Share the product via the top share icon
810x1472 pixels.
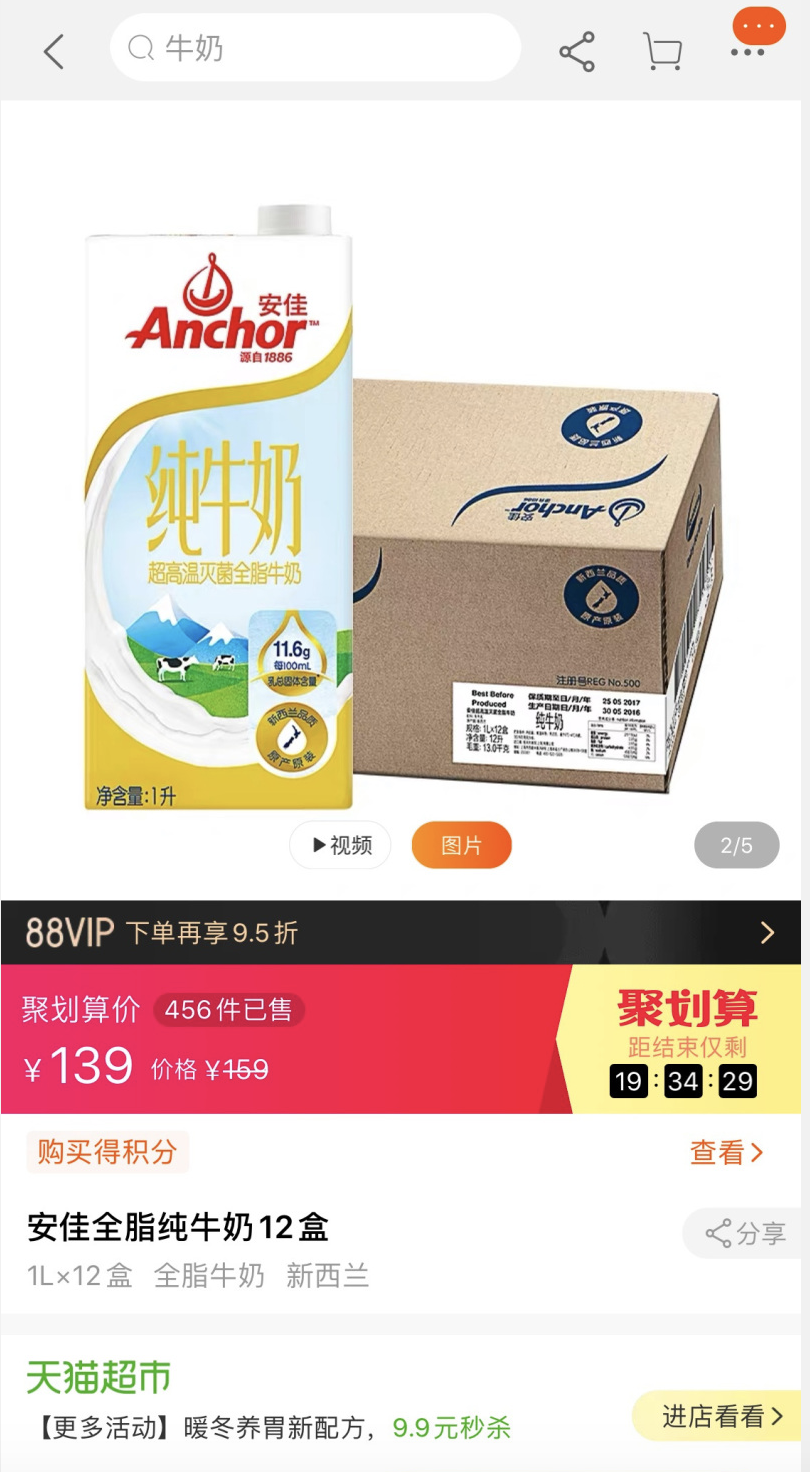click(577, 51)
